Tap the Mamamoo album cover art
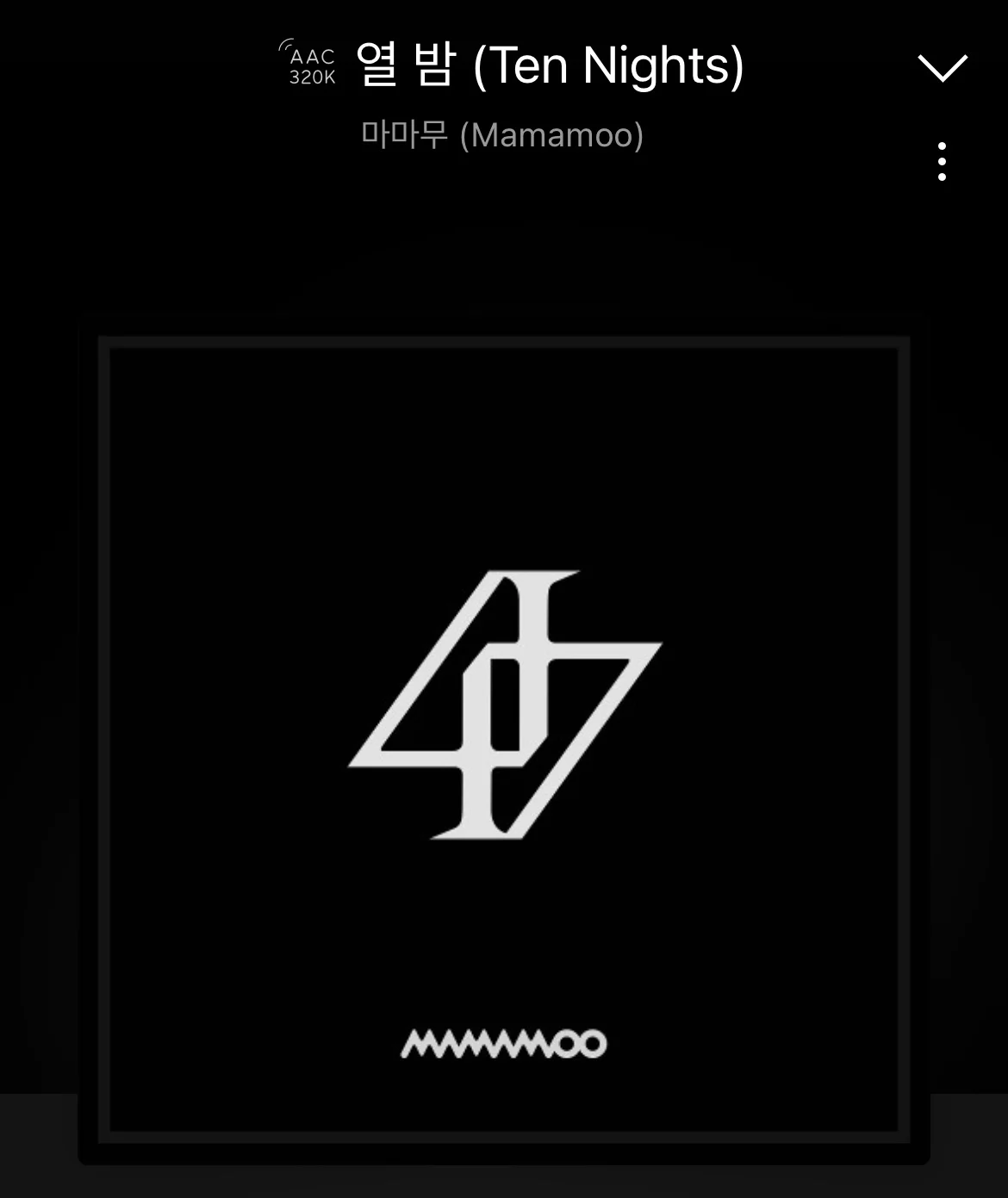Screen dimensions: 1008x1198 tap(504, 741)
